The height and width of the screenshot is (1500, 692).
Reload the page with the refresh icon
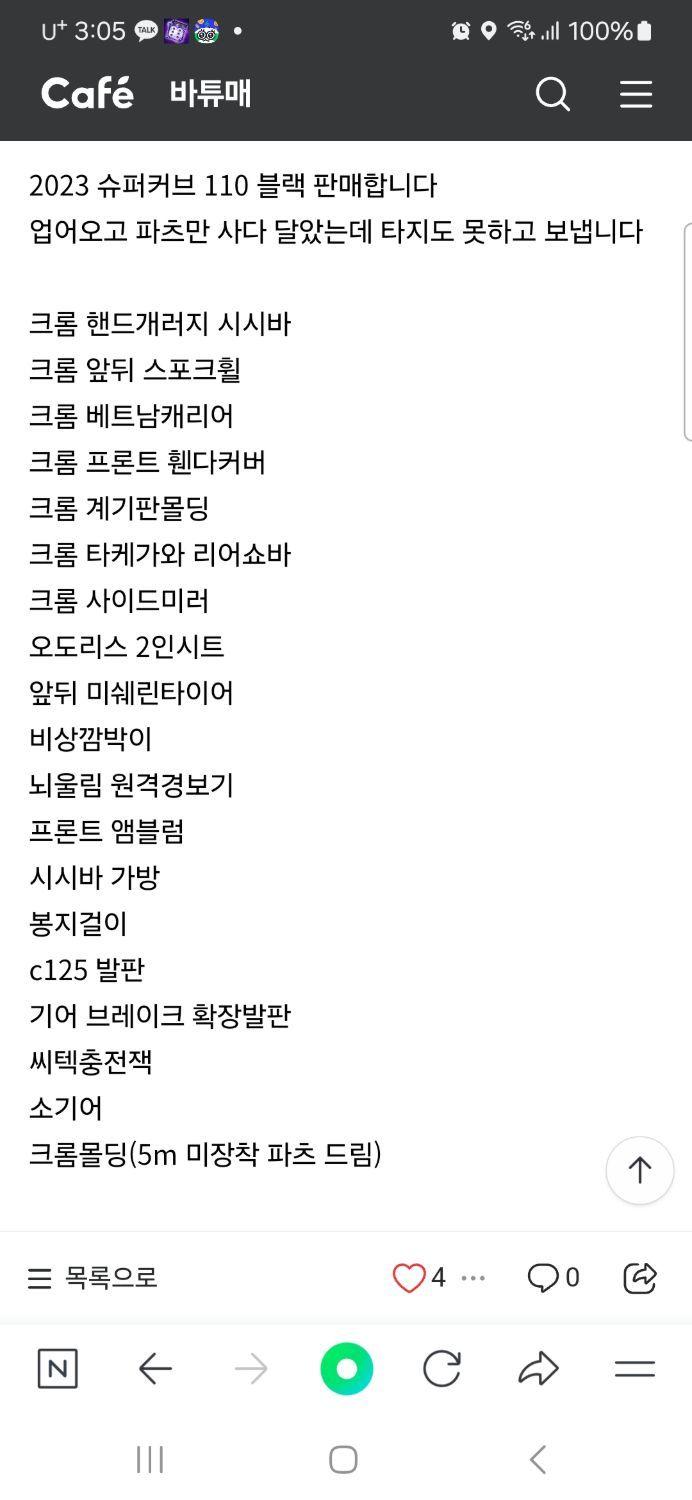(442, 1369)
